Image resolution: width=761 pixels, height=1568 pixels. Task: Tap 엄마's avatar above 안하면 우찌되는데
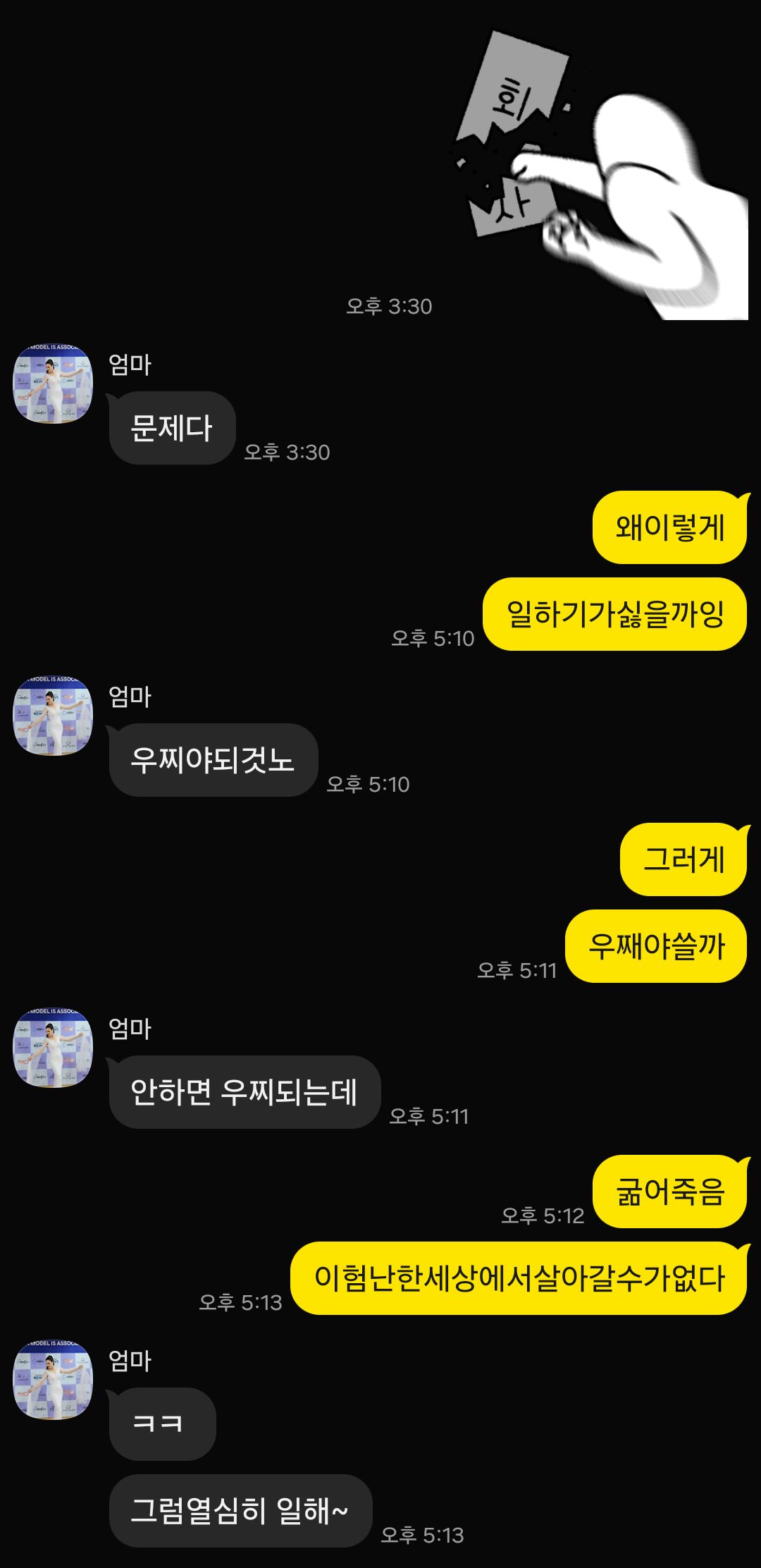54,1048
